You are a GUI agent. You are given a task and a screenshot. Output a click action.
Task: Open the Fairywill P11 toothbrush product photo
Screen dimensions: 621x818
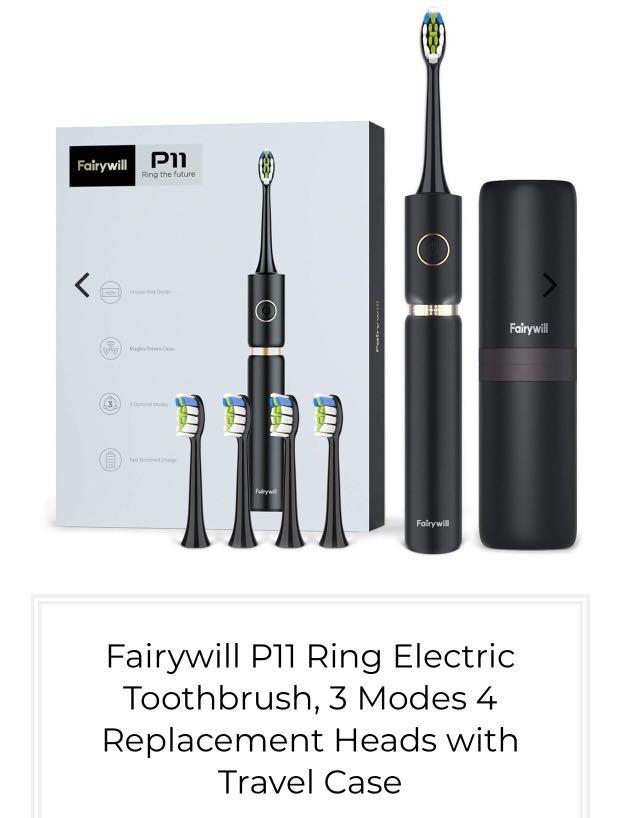[x=315, y=290]
